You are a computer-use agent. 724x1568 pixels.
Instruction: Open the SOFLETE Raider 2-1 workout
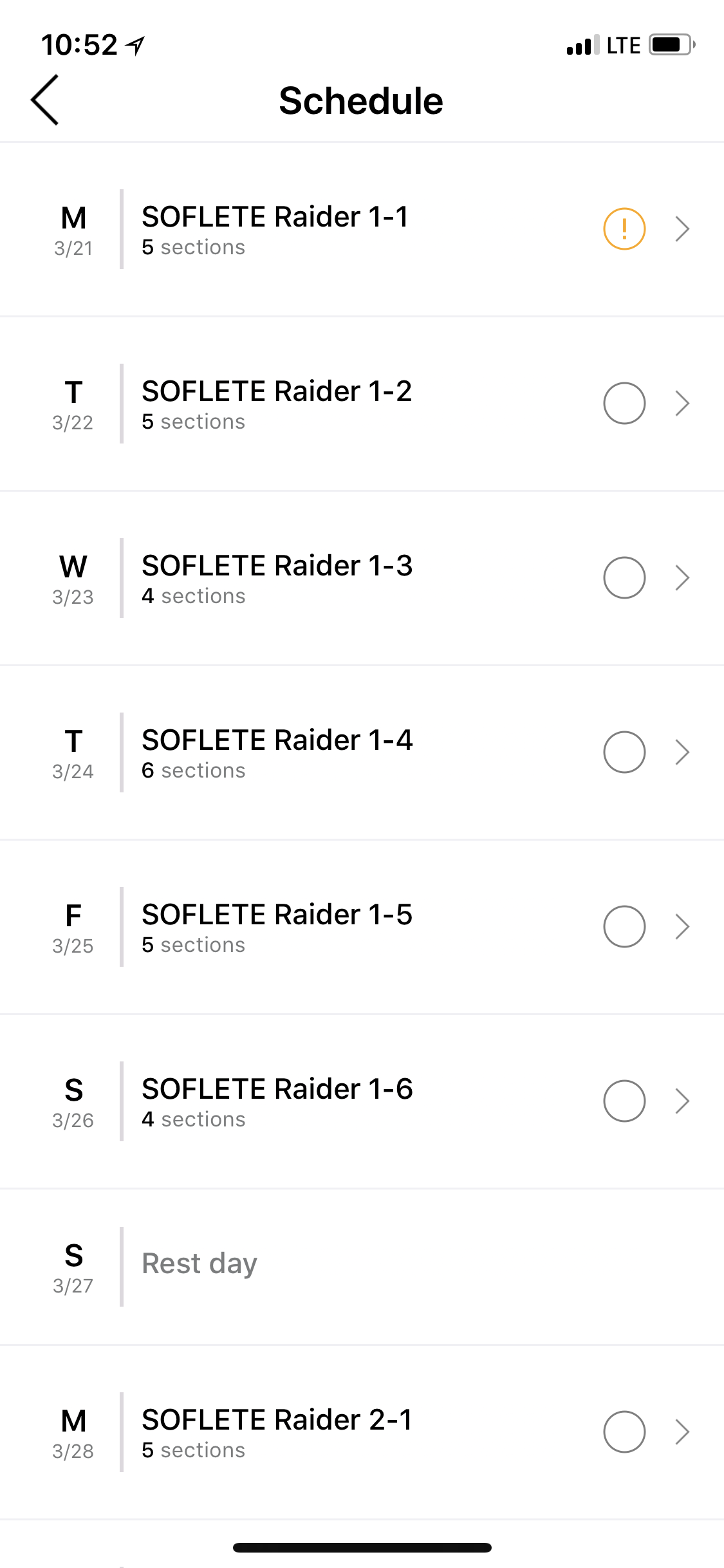tap(277, 1432)
